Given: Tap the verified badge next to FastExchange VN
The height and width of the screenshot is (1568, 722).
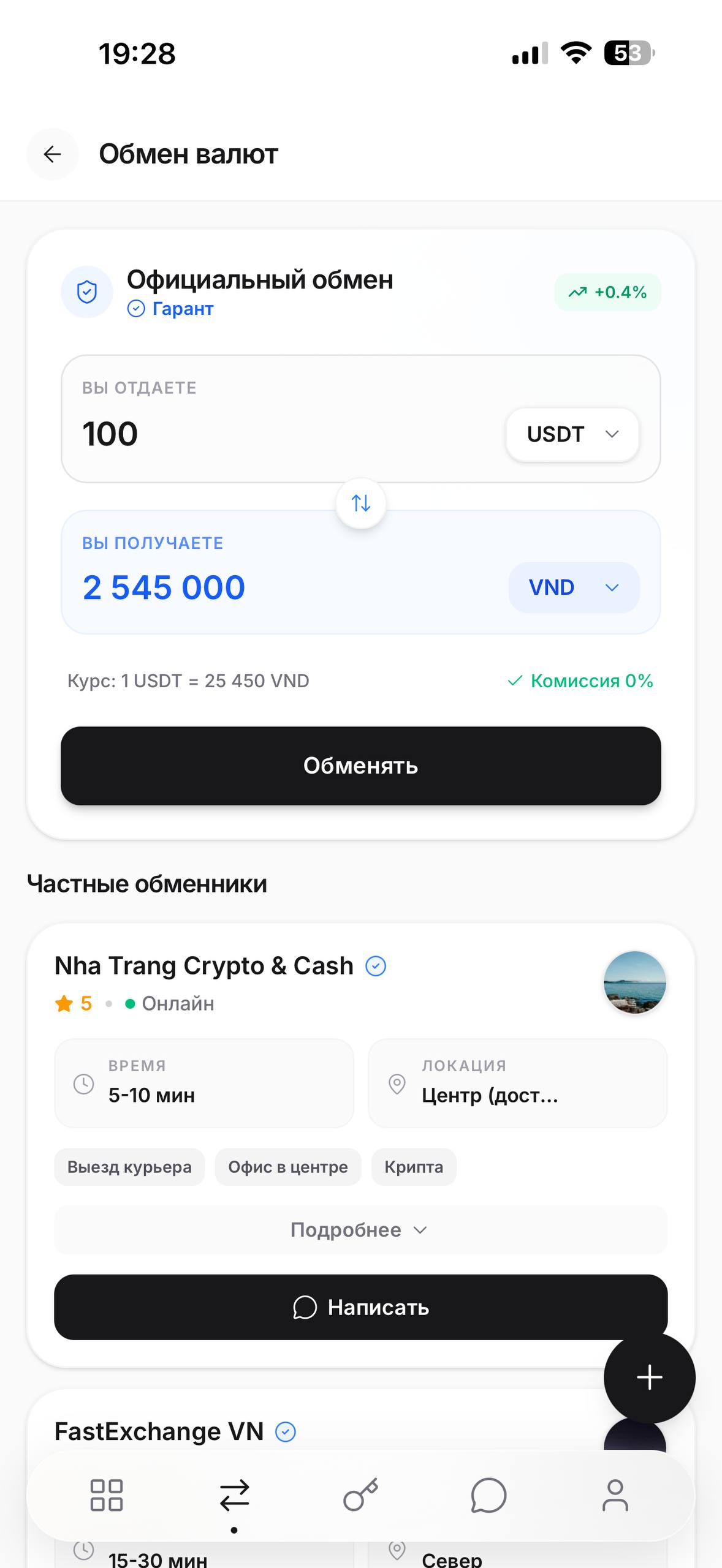Looking at the screenshot, I should click(x=284, y=1431).
